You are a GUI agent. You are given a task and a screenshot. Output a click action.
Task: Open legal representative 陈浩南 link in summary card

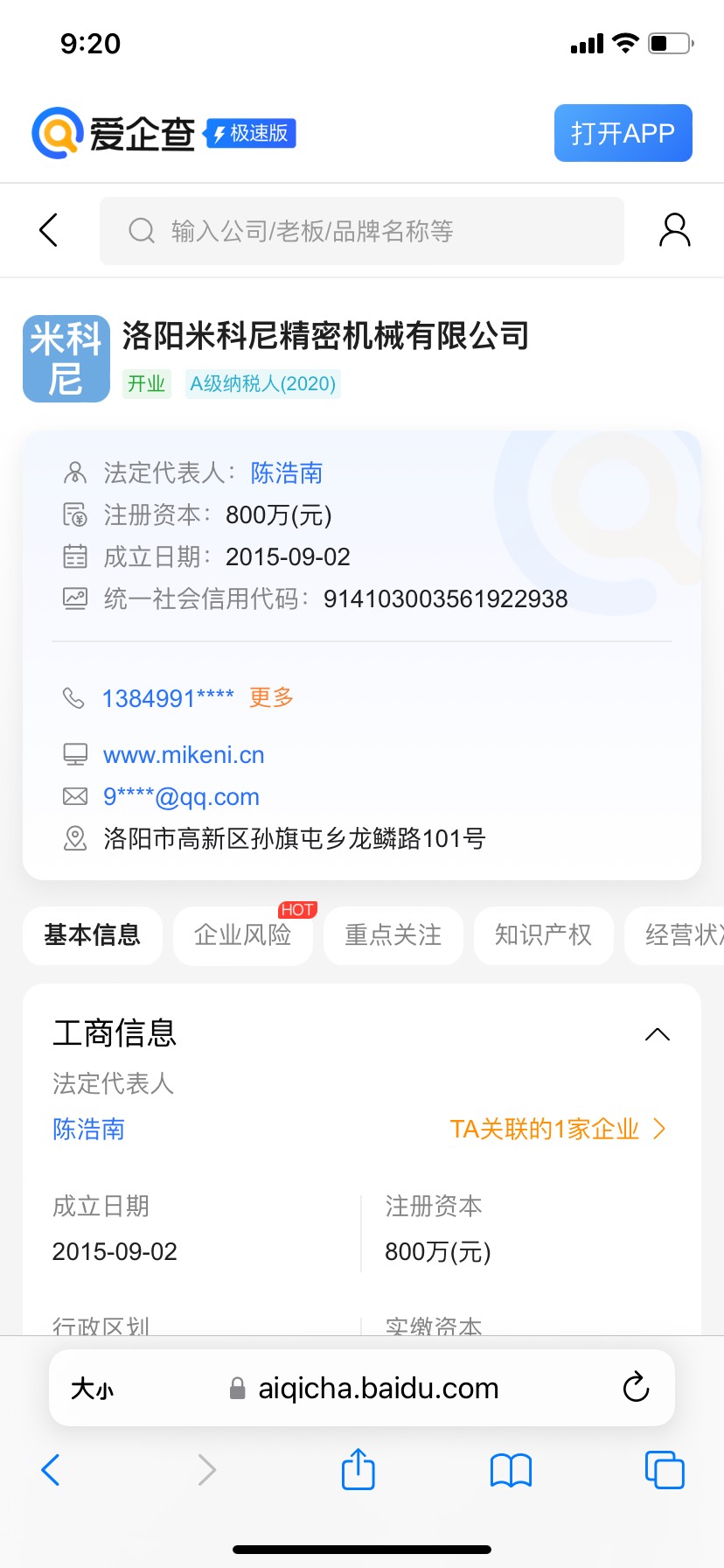287,473
